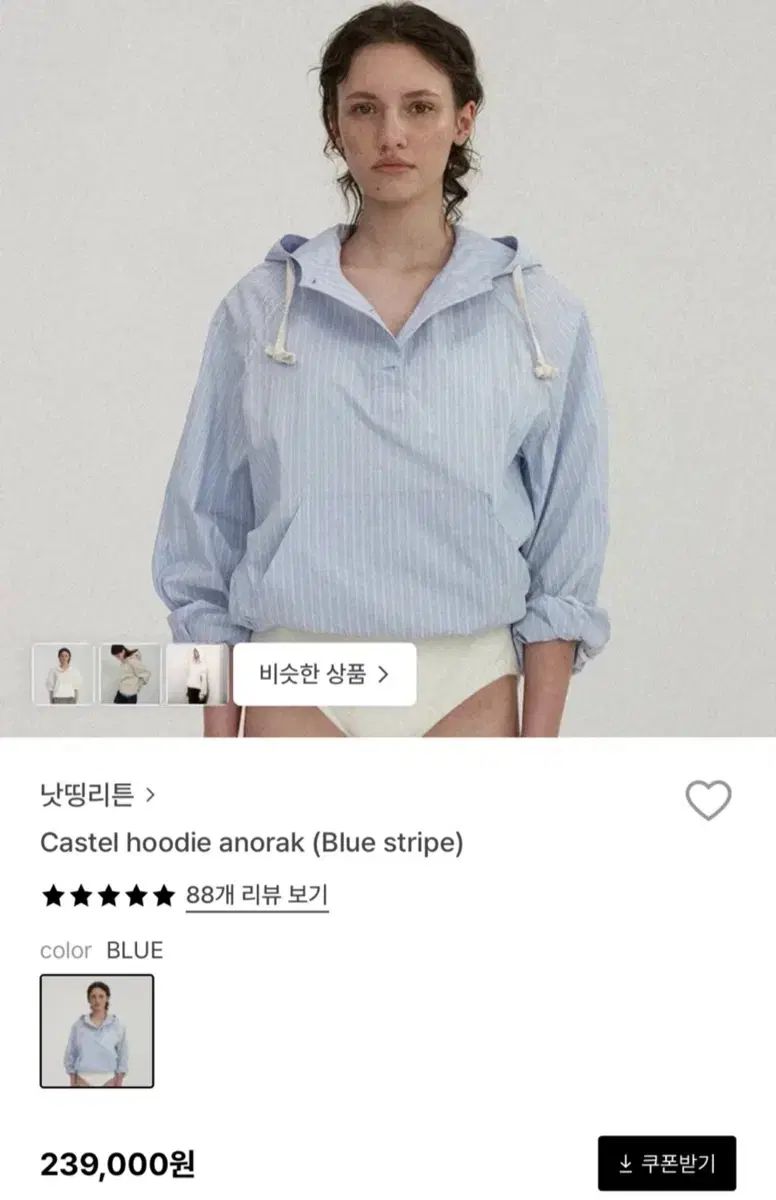View the 88개 리뷰 보기 reviews link
Screen dimensions: 776x1200
point(257,895)
